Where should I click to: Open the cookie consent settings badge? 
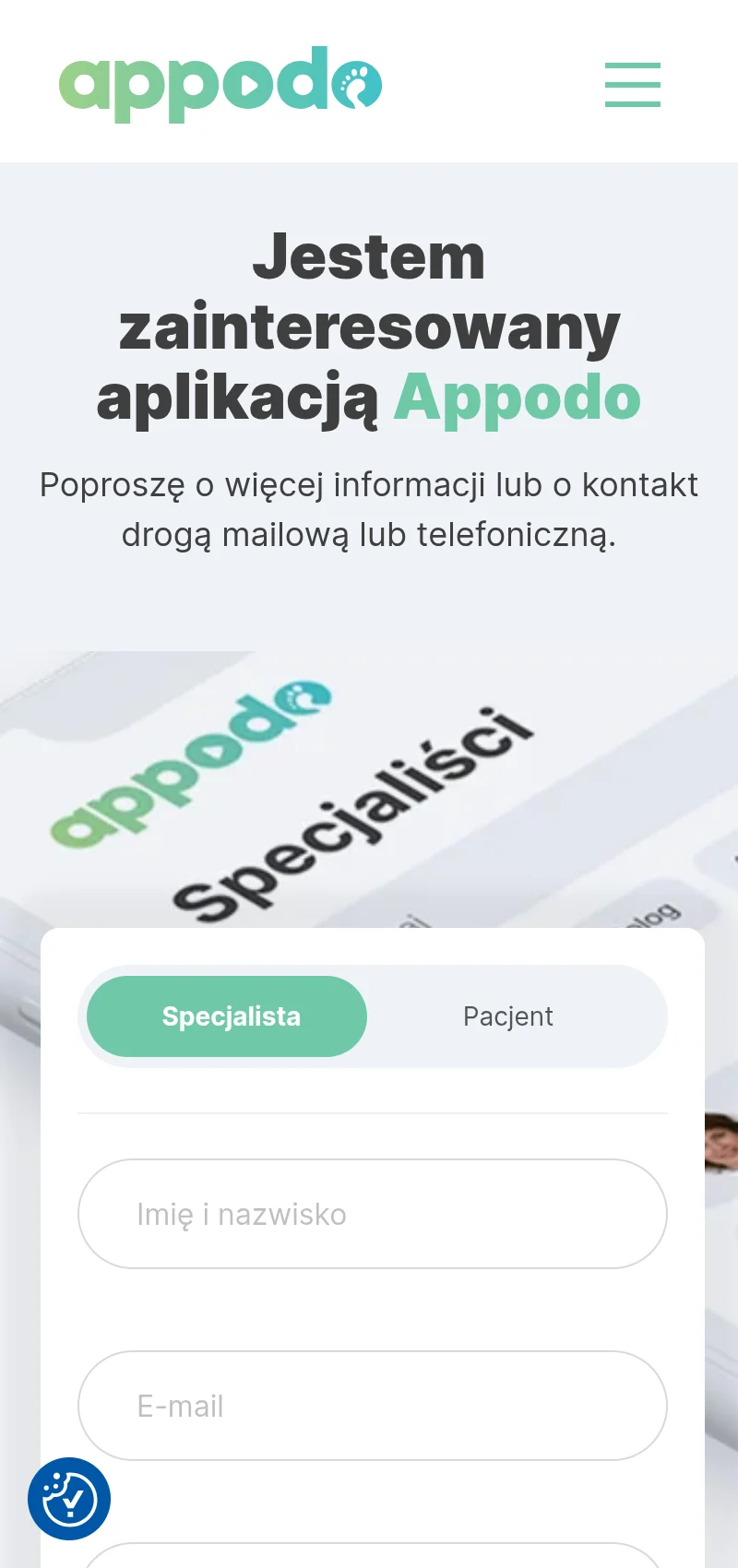[69, 1499]
